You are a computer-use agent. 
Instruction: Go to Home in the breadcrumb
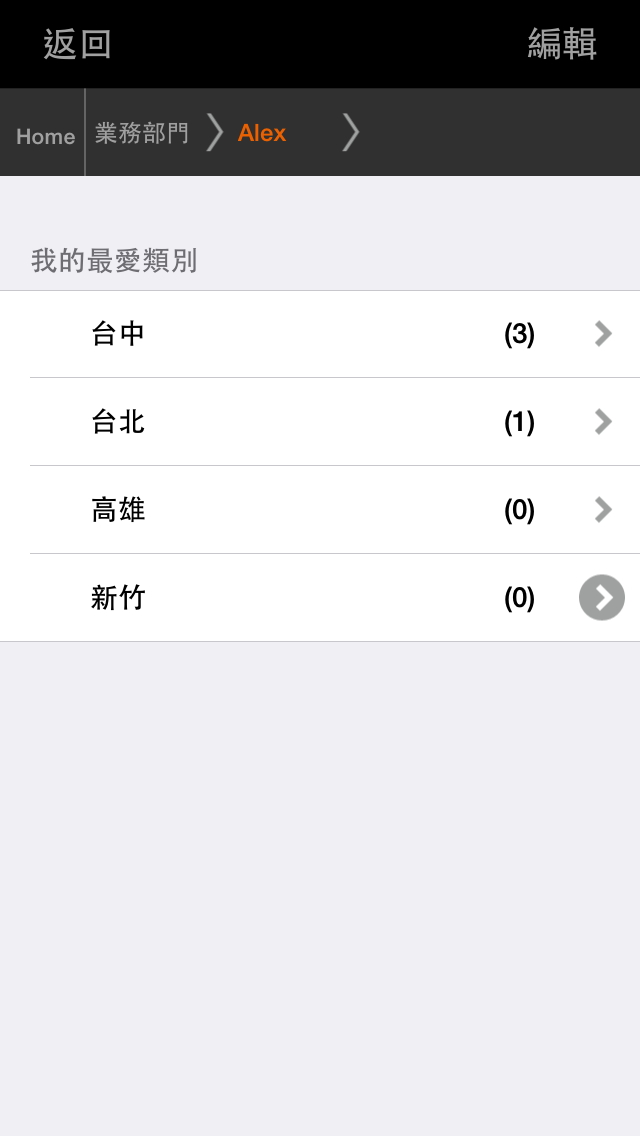point(45,136)
